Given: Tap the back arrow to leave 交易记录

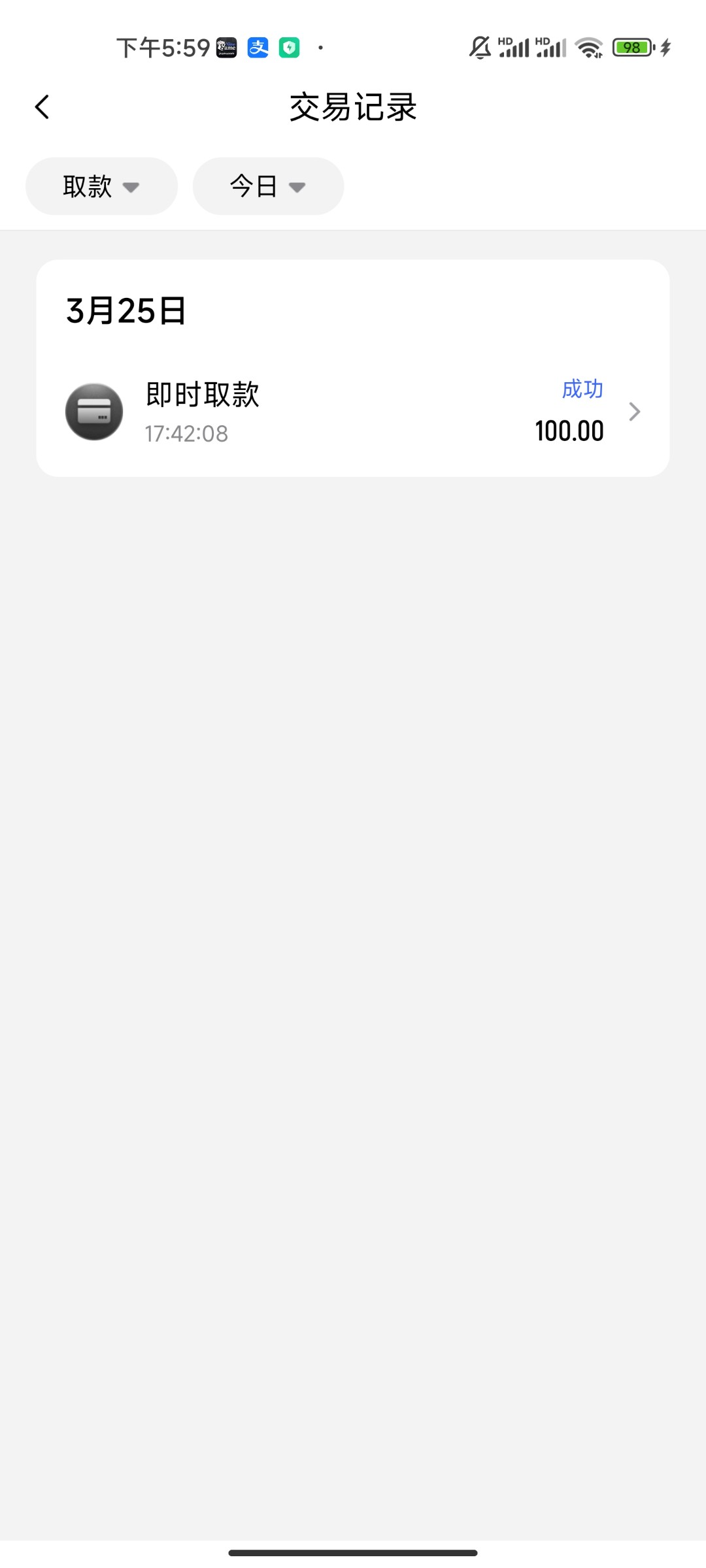Looking at the screenshot, I should pos(42,106).
